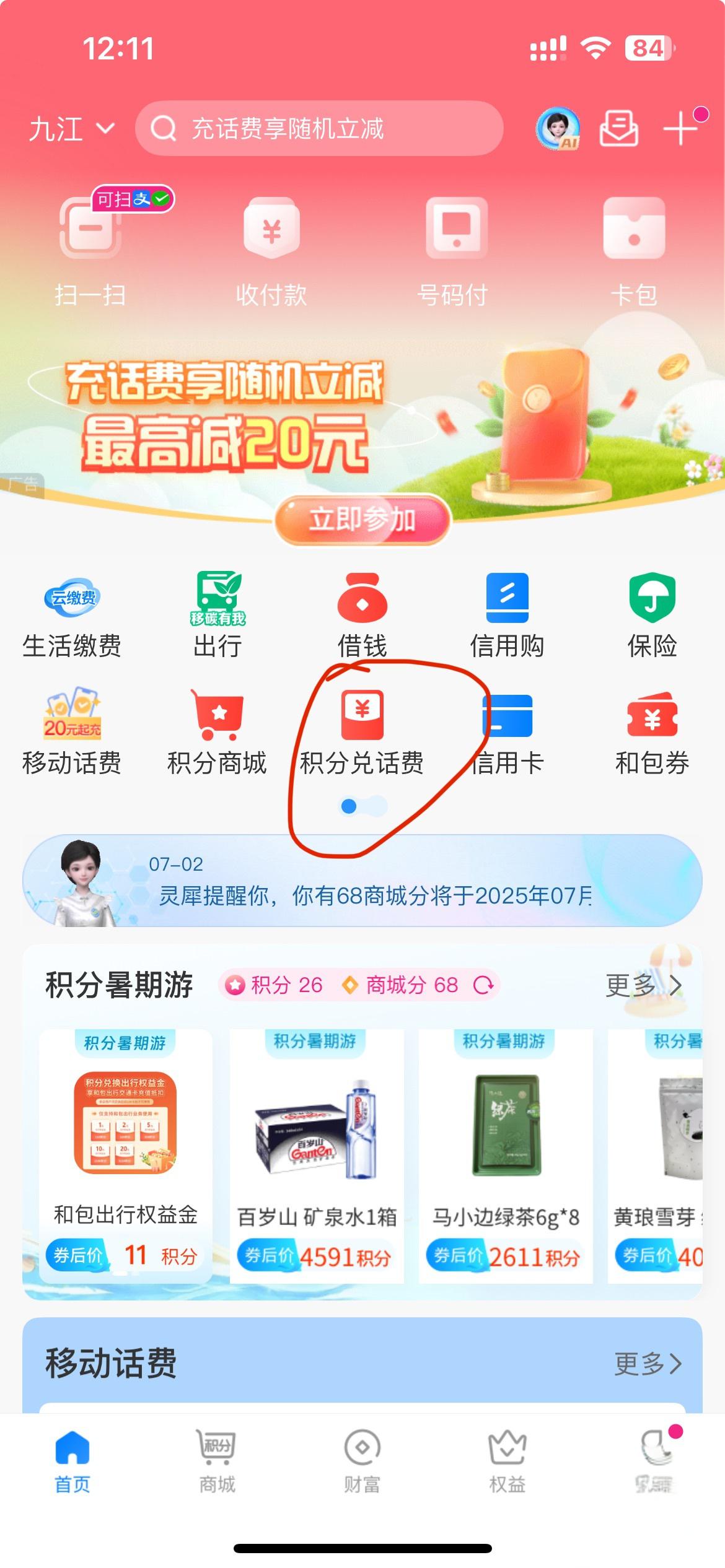Open 生活缴费 service
The image size is (725, 1568).
point(72,616)
